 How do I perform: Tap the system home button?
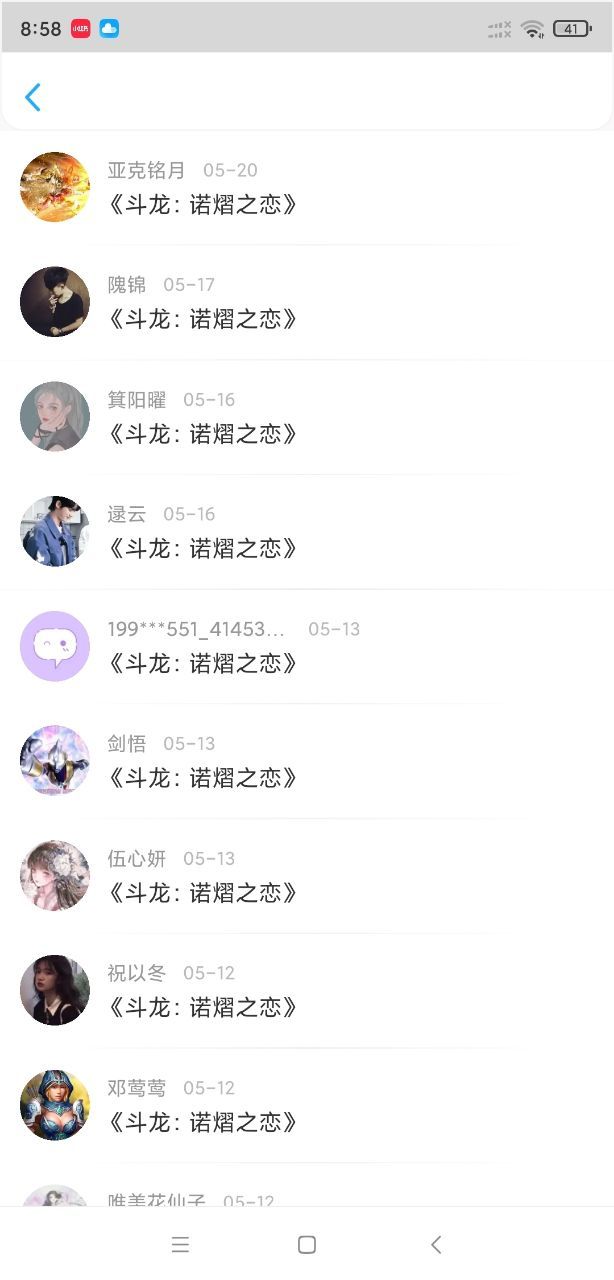[x=307, y=1245]
